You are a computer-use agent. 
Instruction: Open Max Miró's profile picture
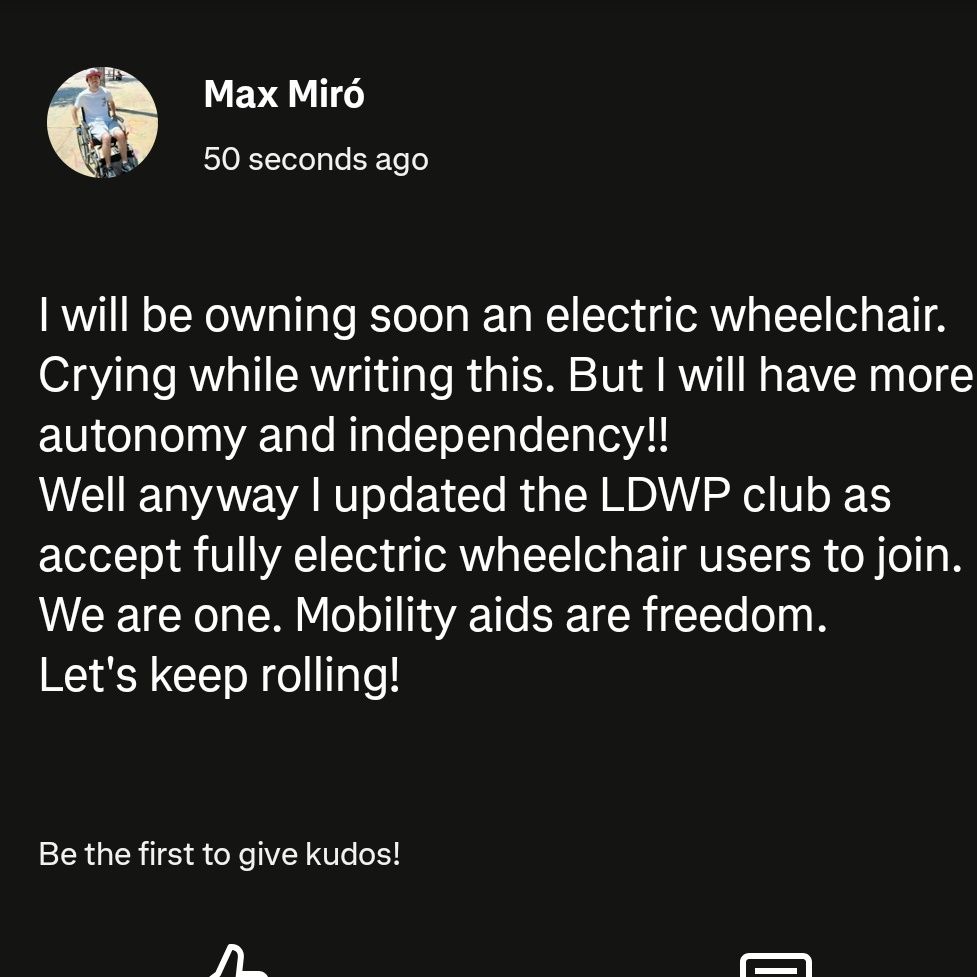point(102,123)
